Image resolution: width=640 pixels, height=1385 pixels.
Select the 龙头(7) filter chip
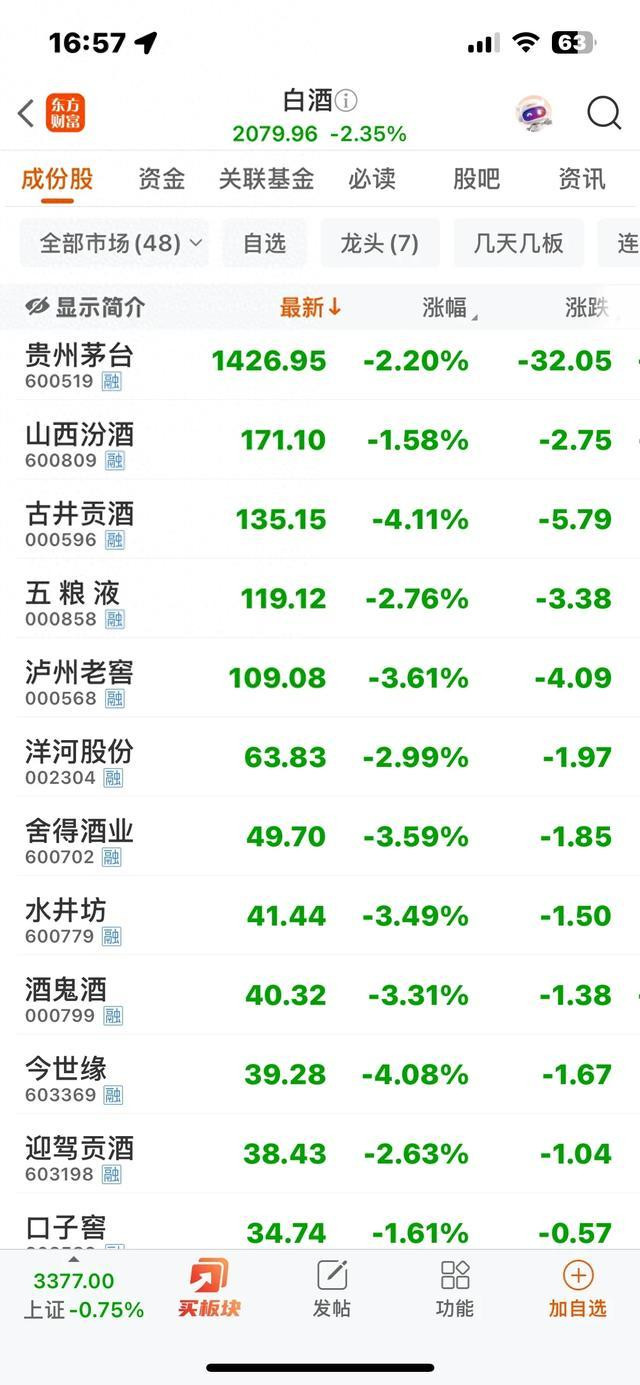(380, 243)
